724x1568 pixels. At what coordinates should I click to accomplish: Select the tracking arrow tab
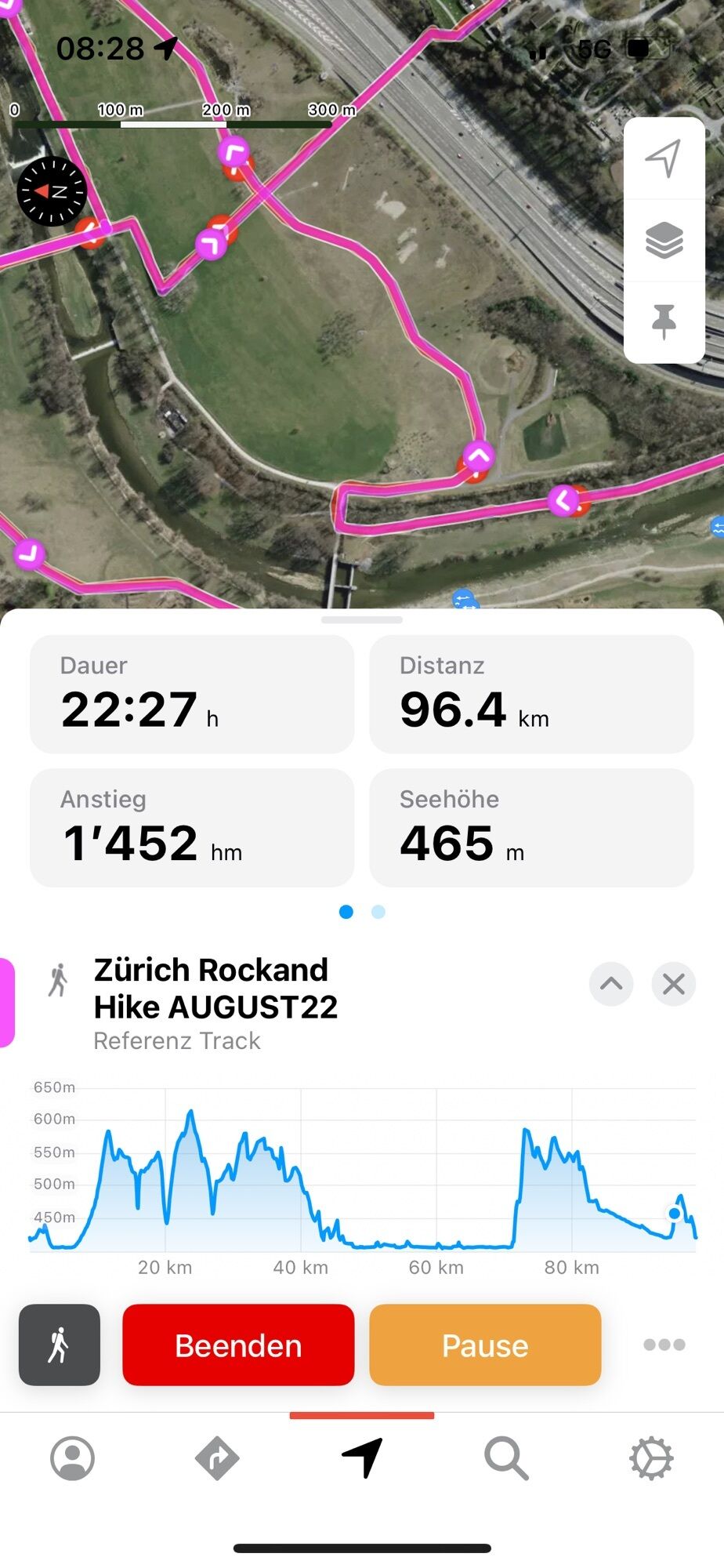pos(362,1459)
